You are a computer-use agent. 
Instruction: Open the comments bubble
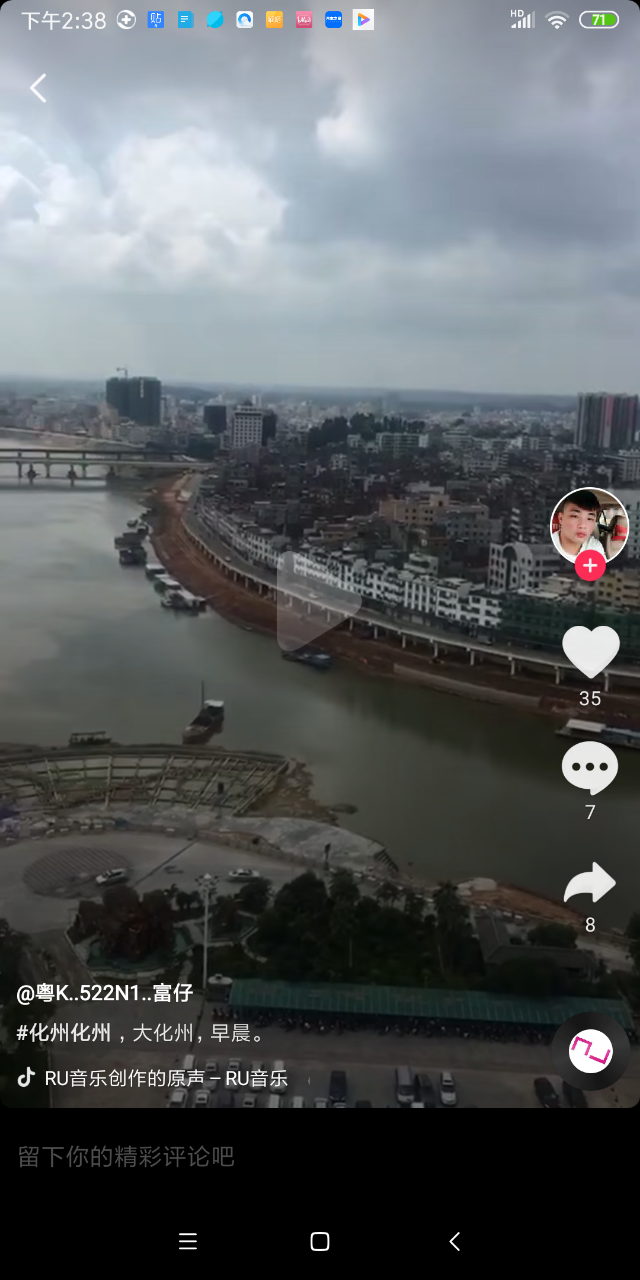(x=590, y=768)
